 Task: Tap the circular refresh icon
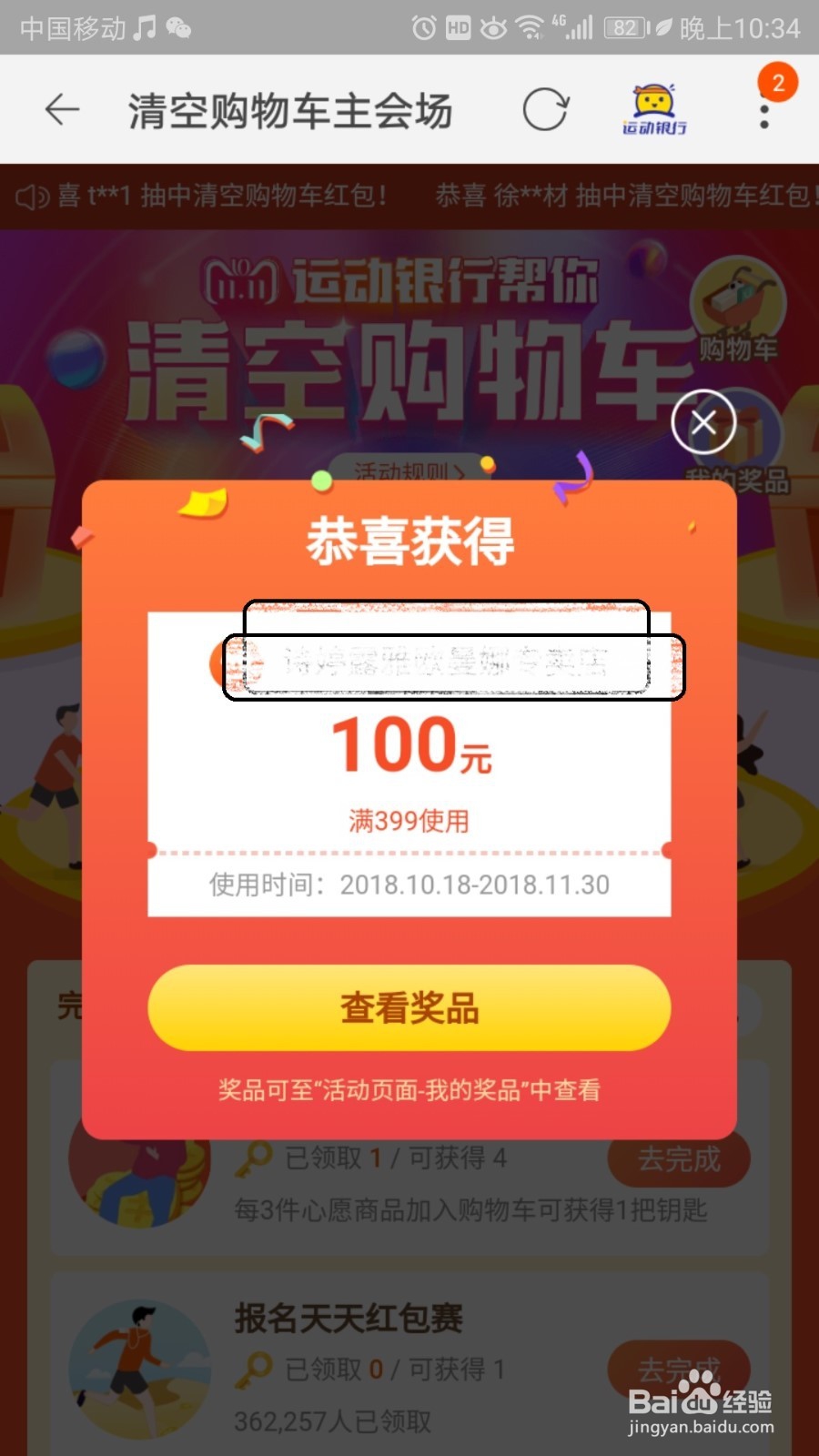point(545,108)
